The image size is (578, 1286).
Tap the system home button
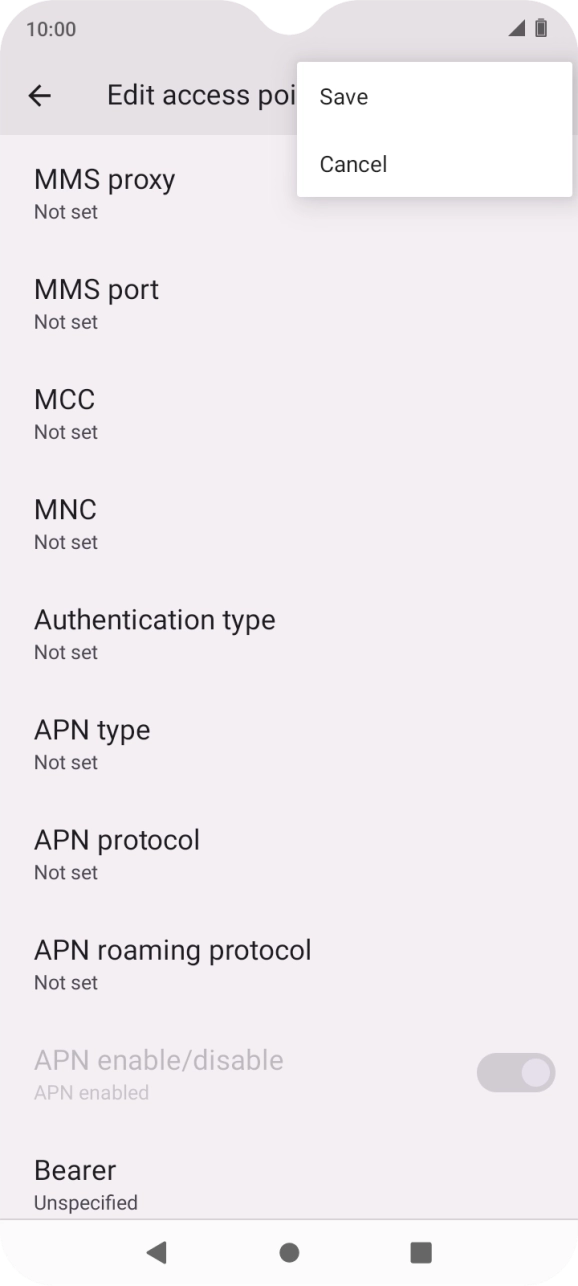click(289, 1252)
